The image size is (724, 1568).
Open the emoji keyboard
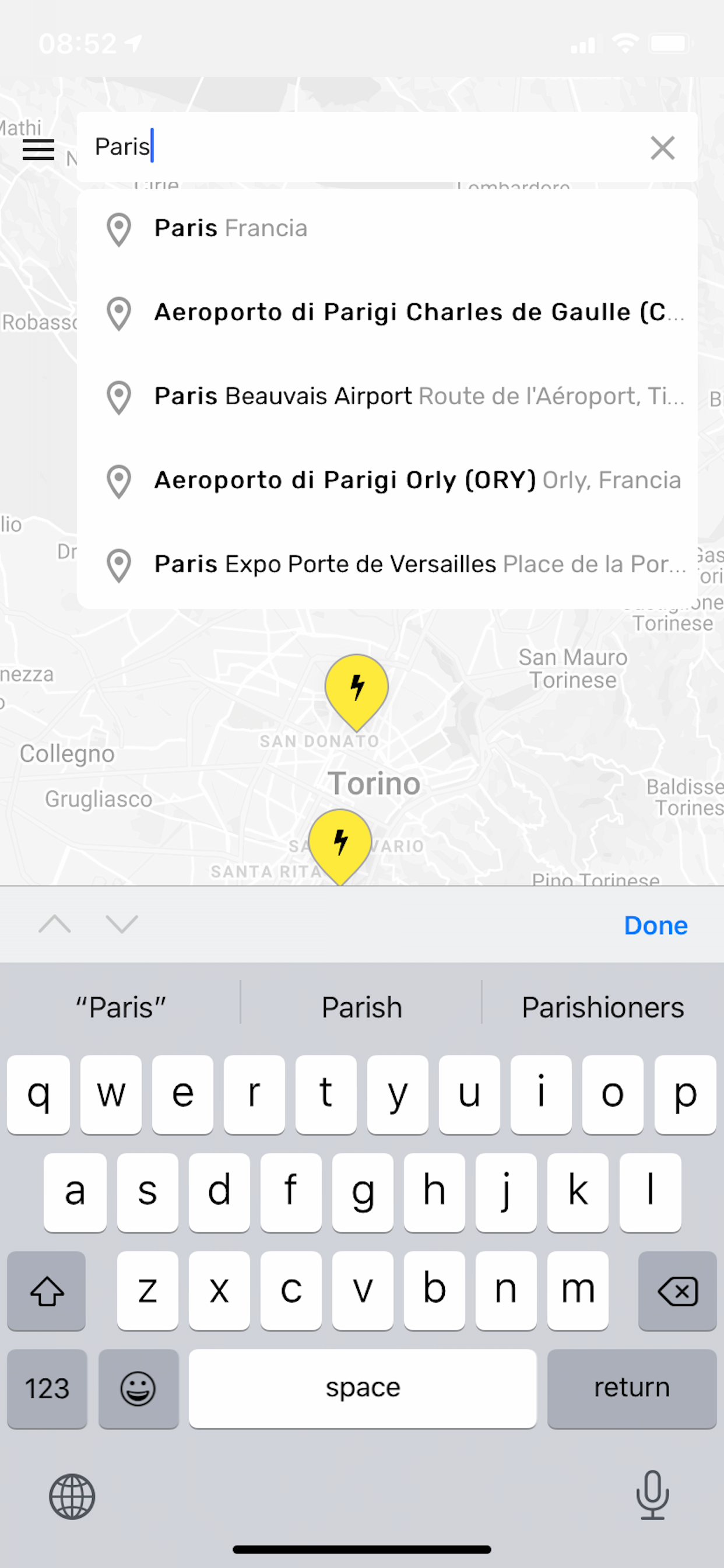tap(138, 1388)
